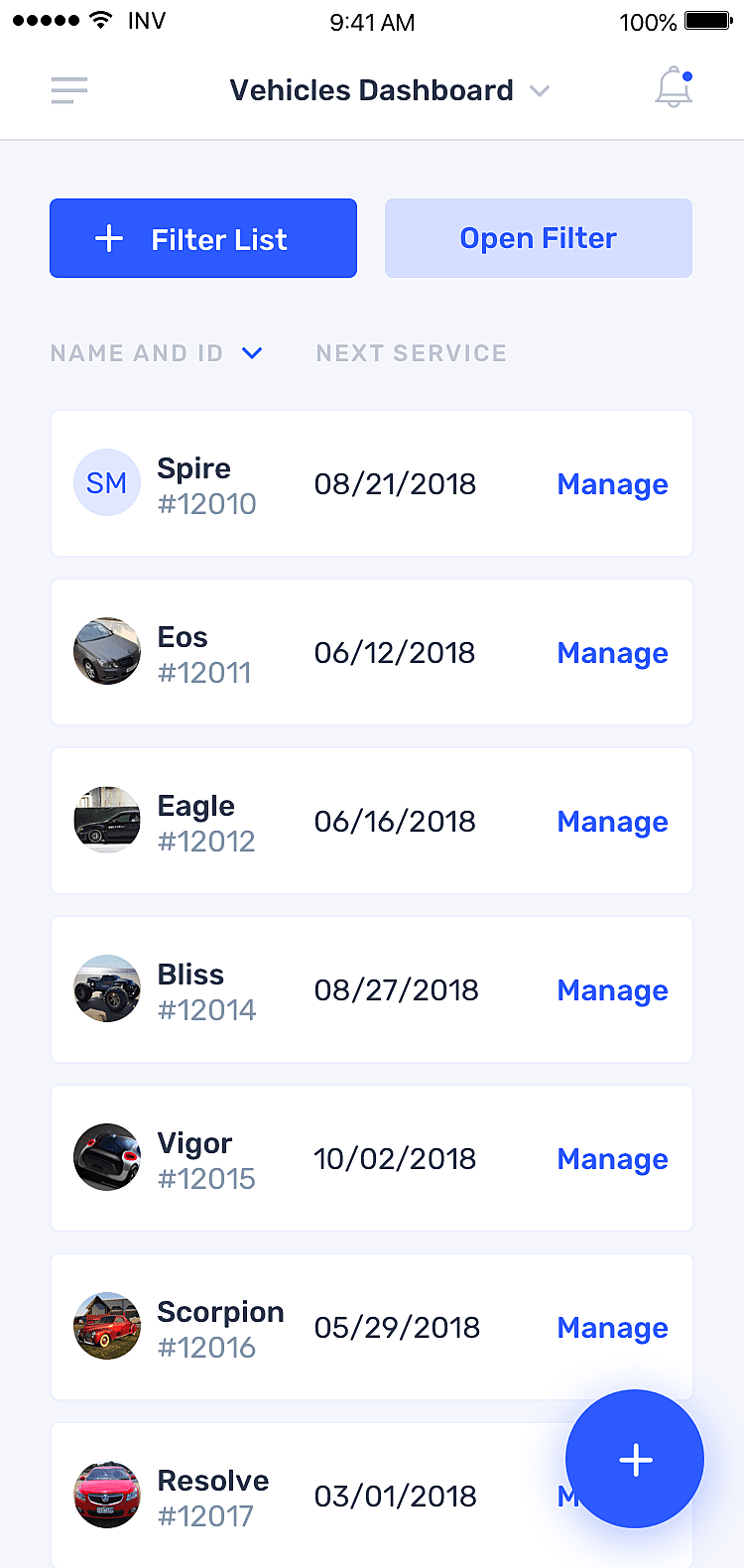Open the notifications bell

(x=674, y=88)
